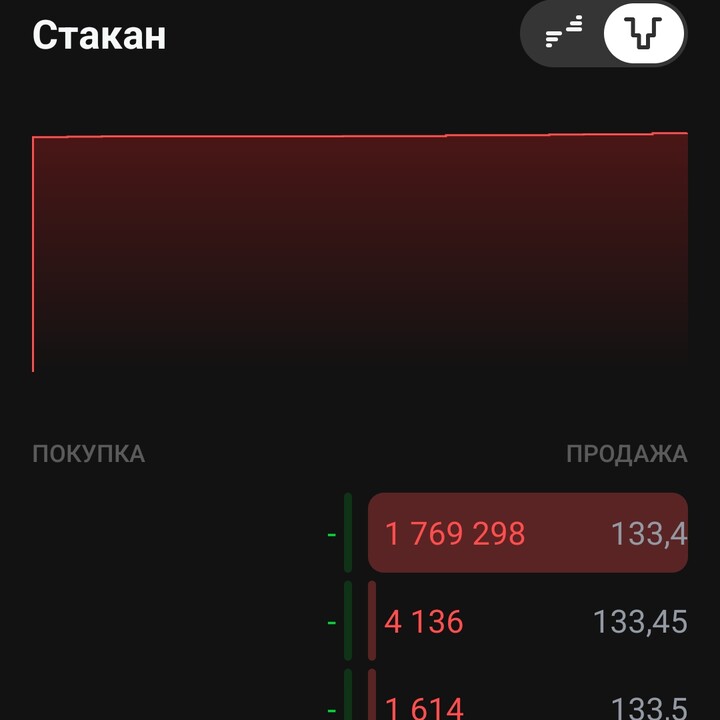Pick the sell order at price 133,5
This screenshot has height=720, width=720.
click(527, 705)
